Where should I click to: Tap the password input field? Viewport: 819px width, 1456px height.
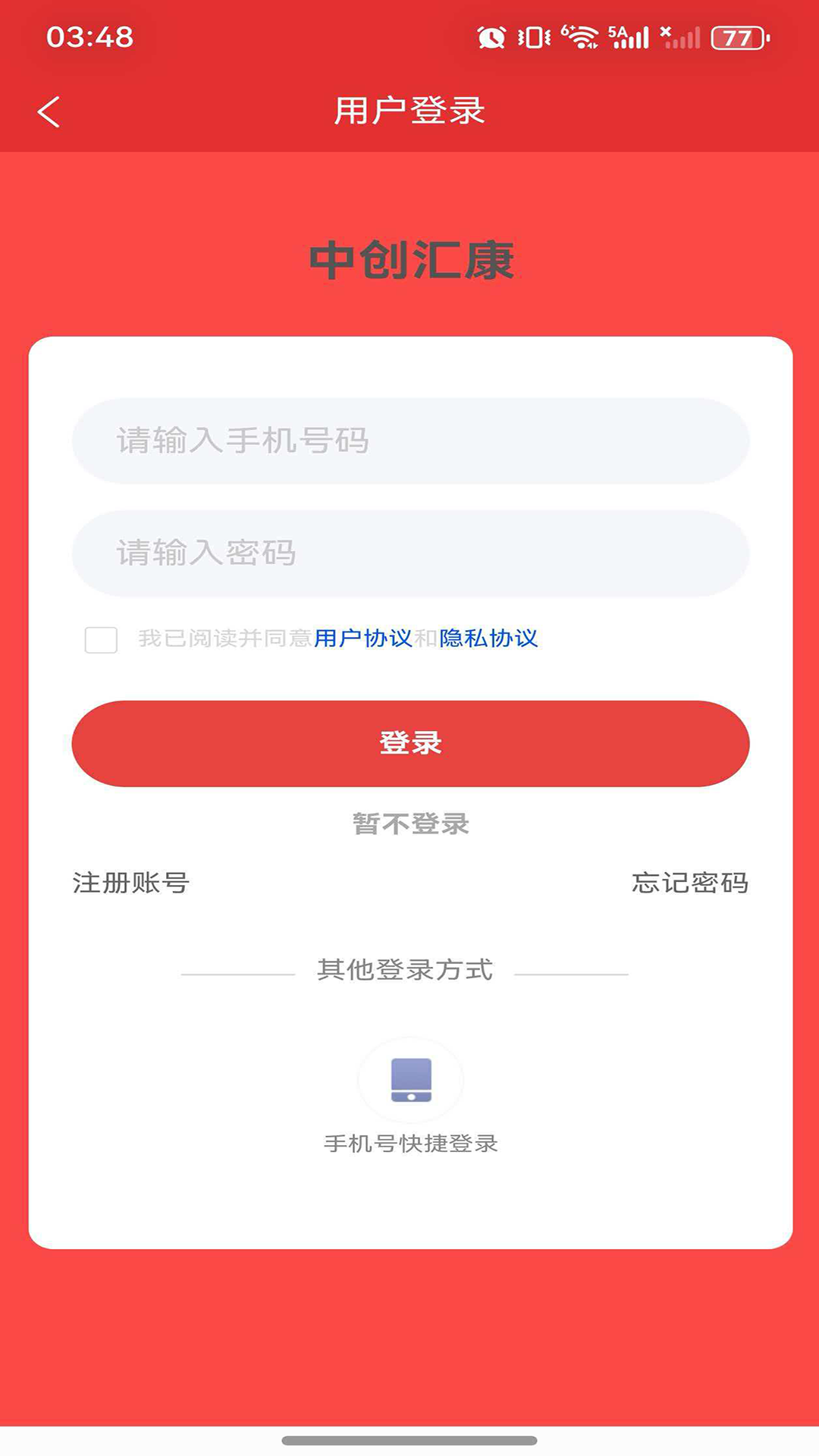point(409,554)
